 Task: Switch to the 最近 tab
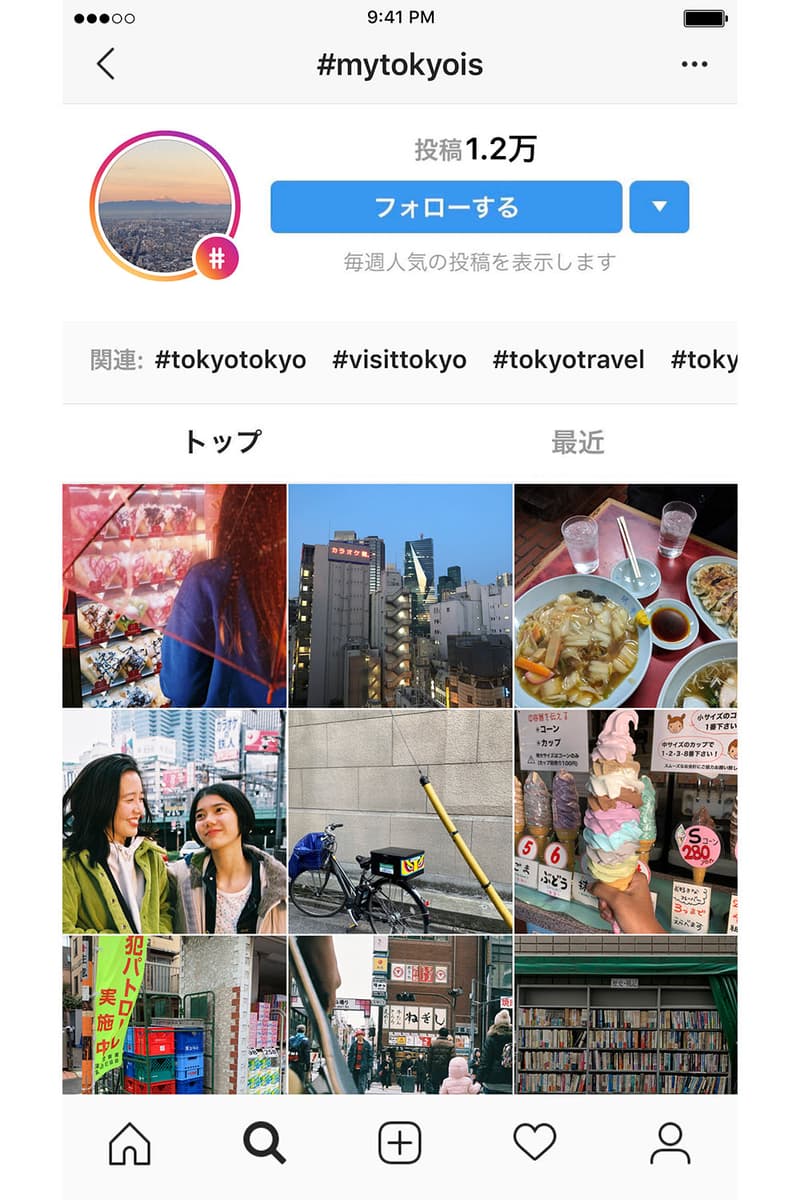pos(580,440)
